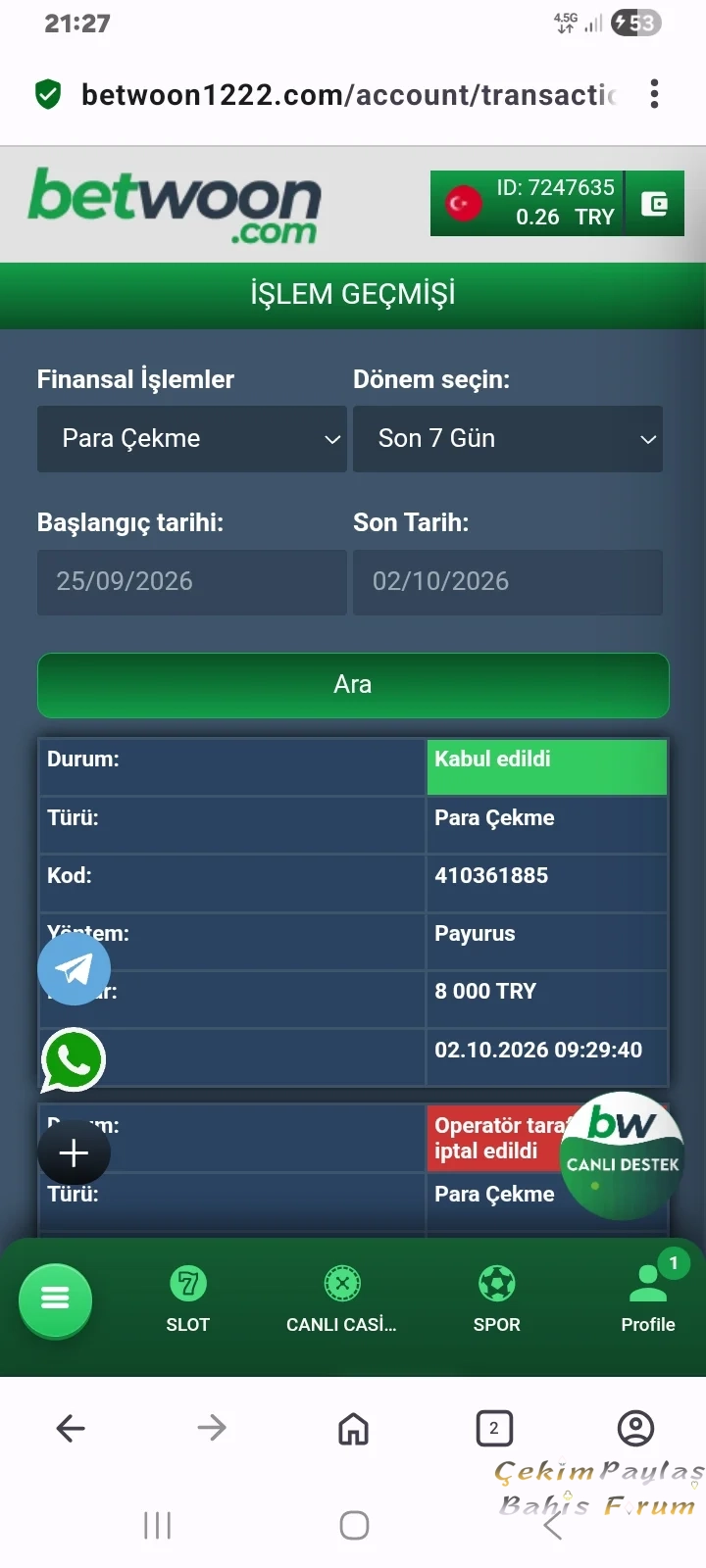The image size is (706, 1568).
Task: Open the WhatsApp floating shortcut
Action: pyautogui.click(x=74, y=1059)
